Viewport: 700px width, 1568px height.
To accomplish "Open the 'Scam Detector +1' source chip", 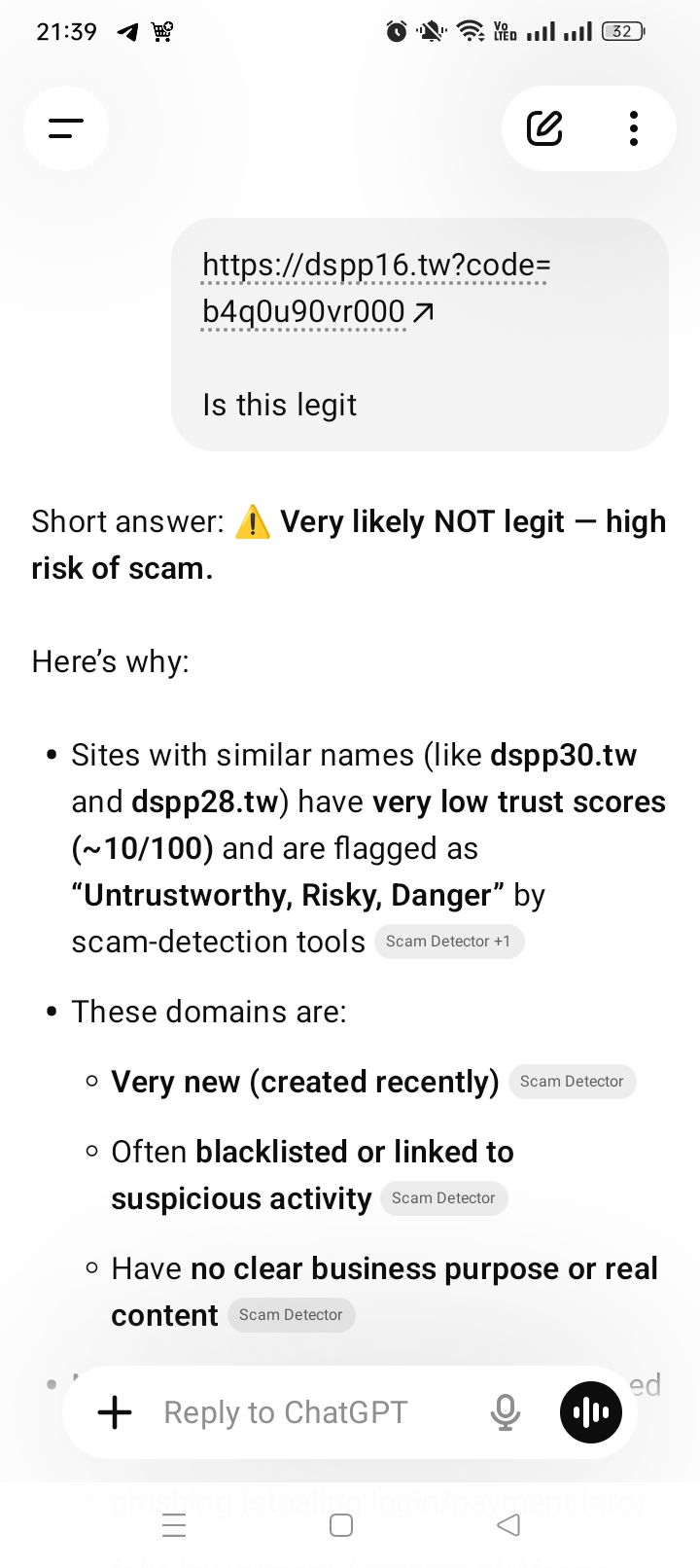I will point(448,942).
